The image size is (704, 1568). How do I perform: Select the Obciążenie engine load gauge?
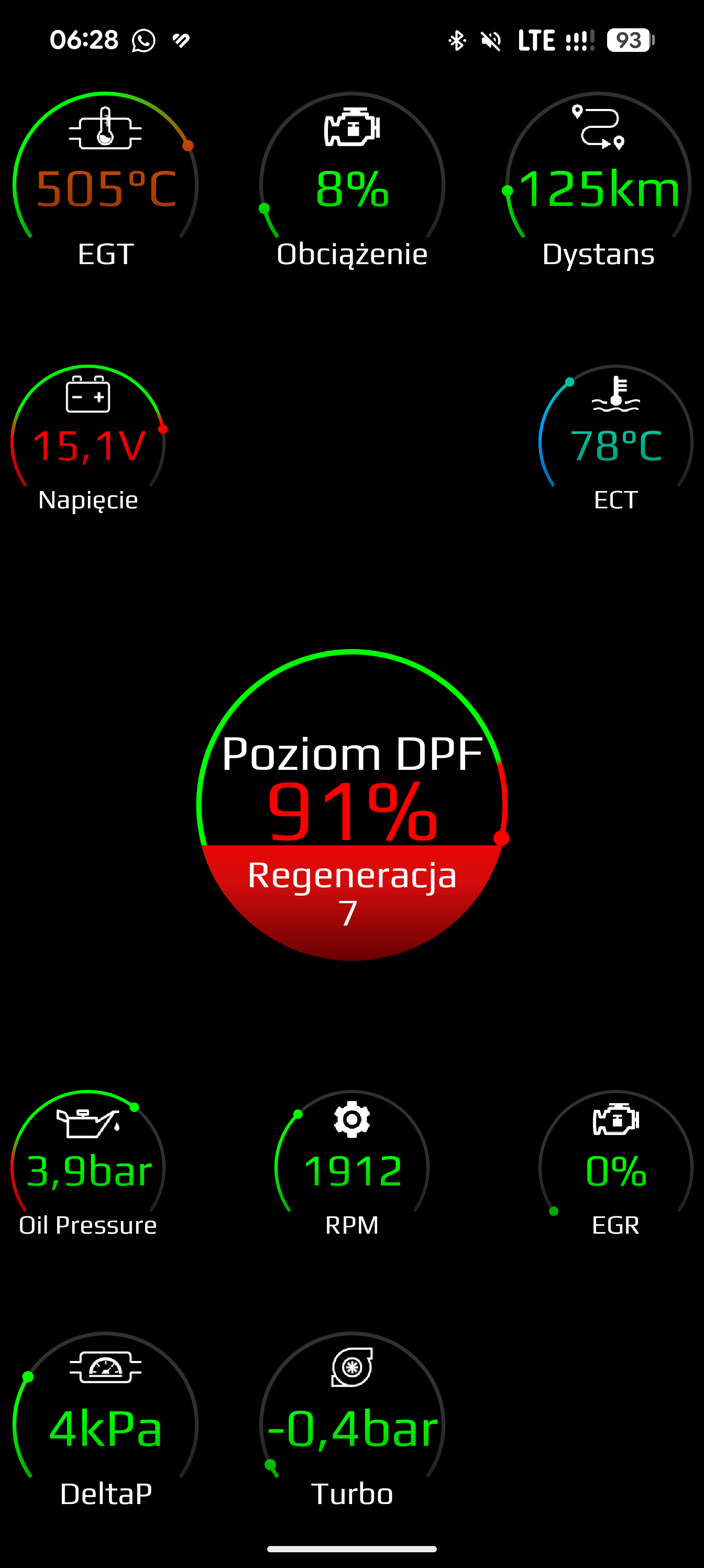(x=351, y=184)
